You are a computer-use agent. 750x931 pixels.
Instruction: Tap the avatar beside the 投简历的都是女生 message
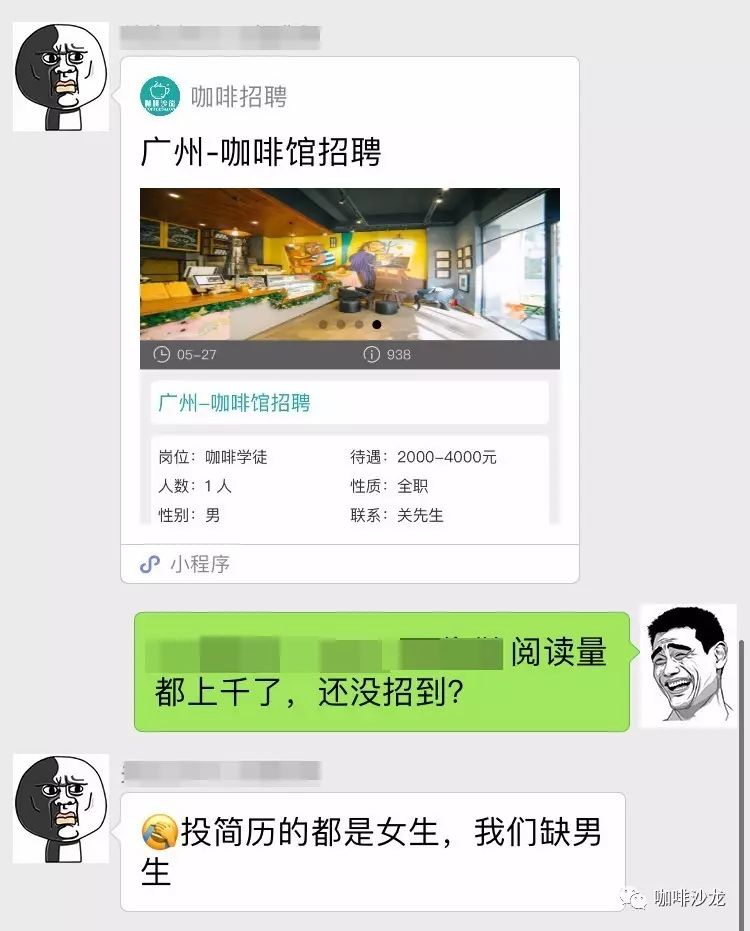[x=60, y=808]
